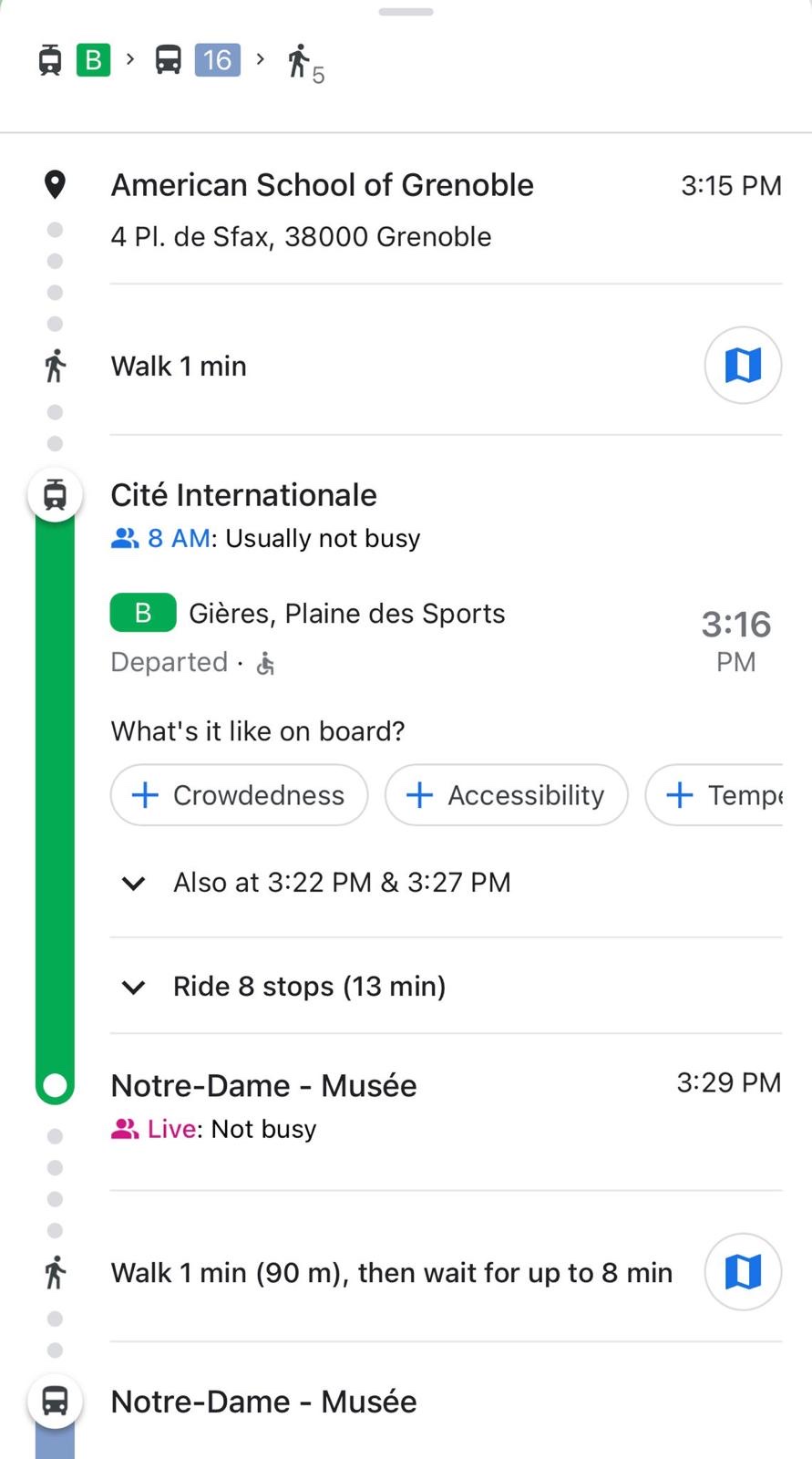Add Temperature feedback
This screenshot has height=1459, width=812.
click(x=715, y=795)
